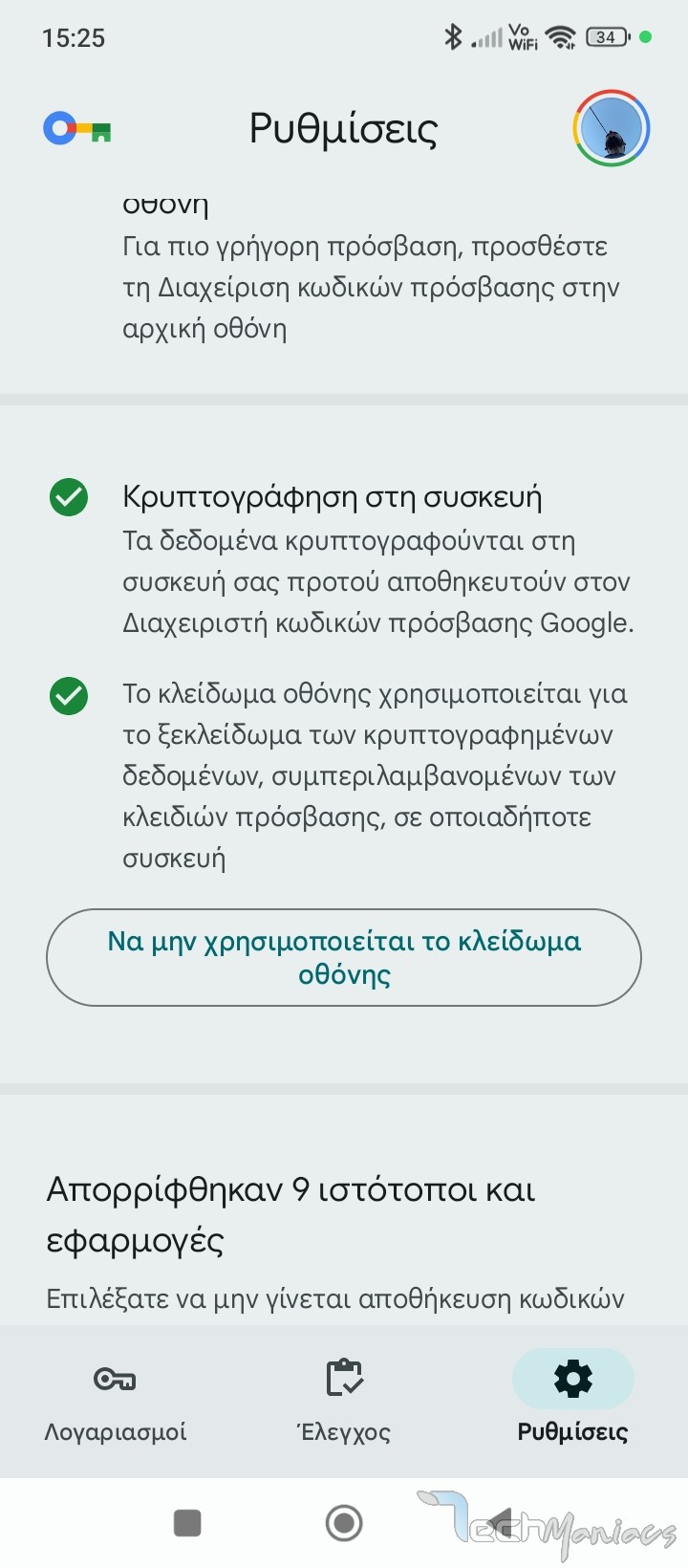
Task: Tap 'Να μην χρησιμοποιείται το κλείδωμα οθόνης' button
Action: [x=344, y=957]
